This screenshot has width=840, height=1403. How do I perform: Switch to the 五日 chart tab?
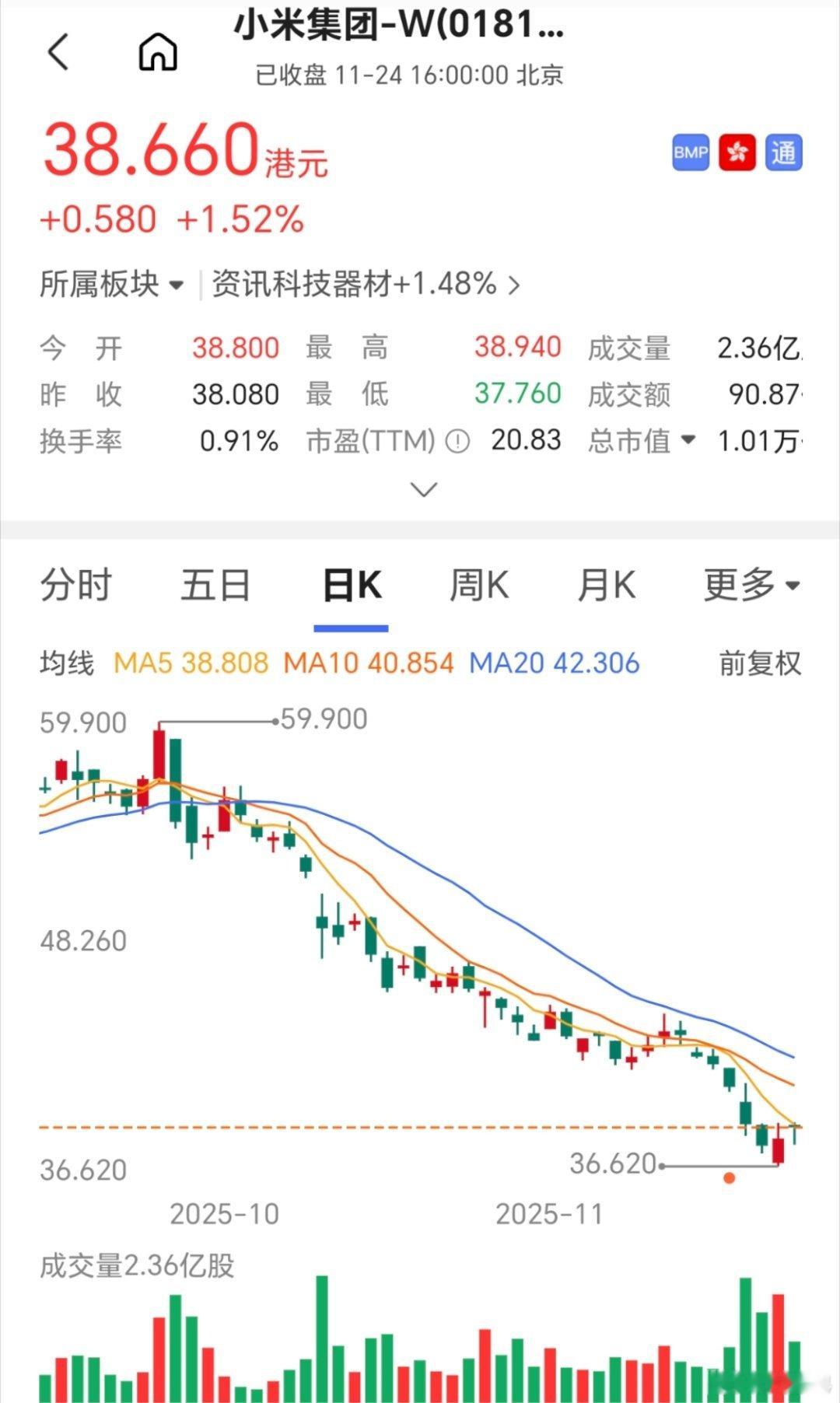(x=215, y=586)
